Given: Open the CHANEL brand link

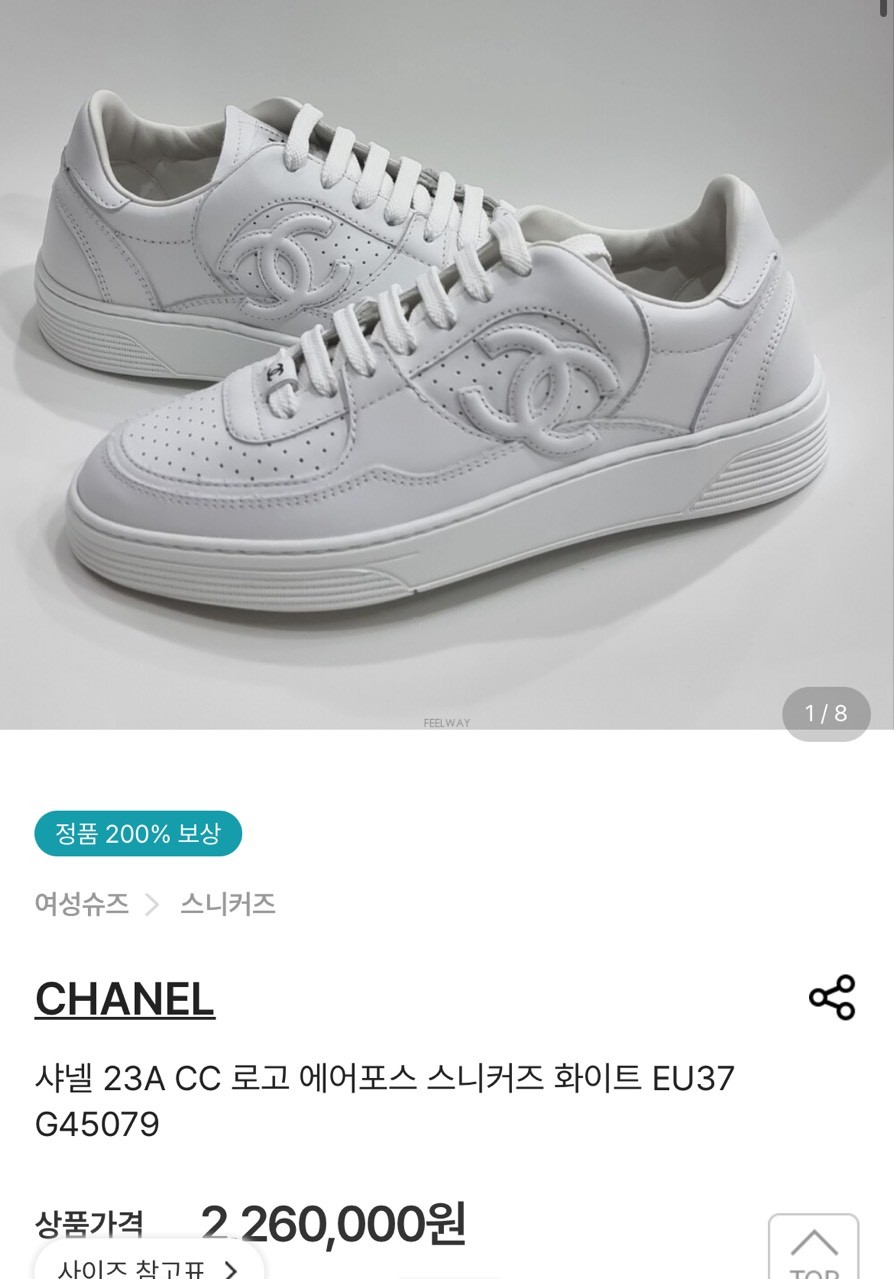Looking at the screenshot, I should click(125, 999).
